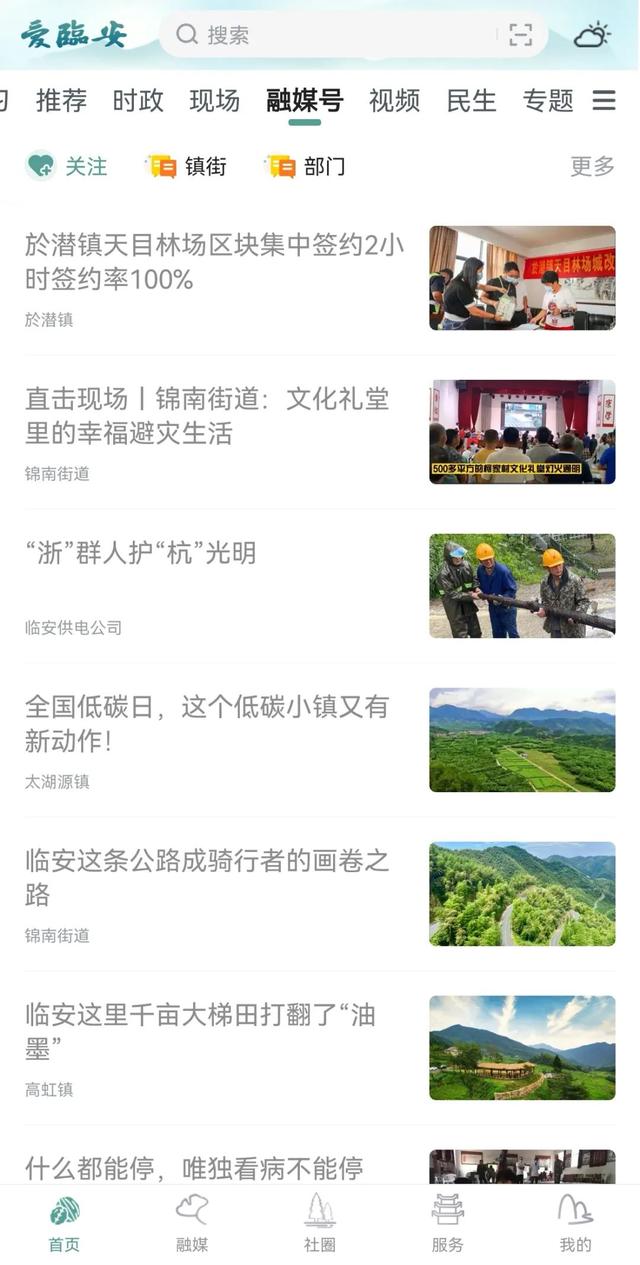This screenshot has height=1265, width=640.
Task: Open the article “浙”群人护“杭”光明
Action: pos(320,586)
